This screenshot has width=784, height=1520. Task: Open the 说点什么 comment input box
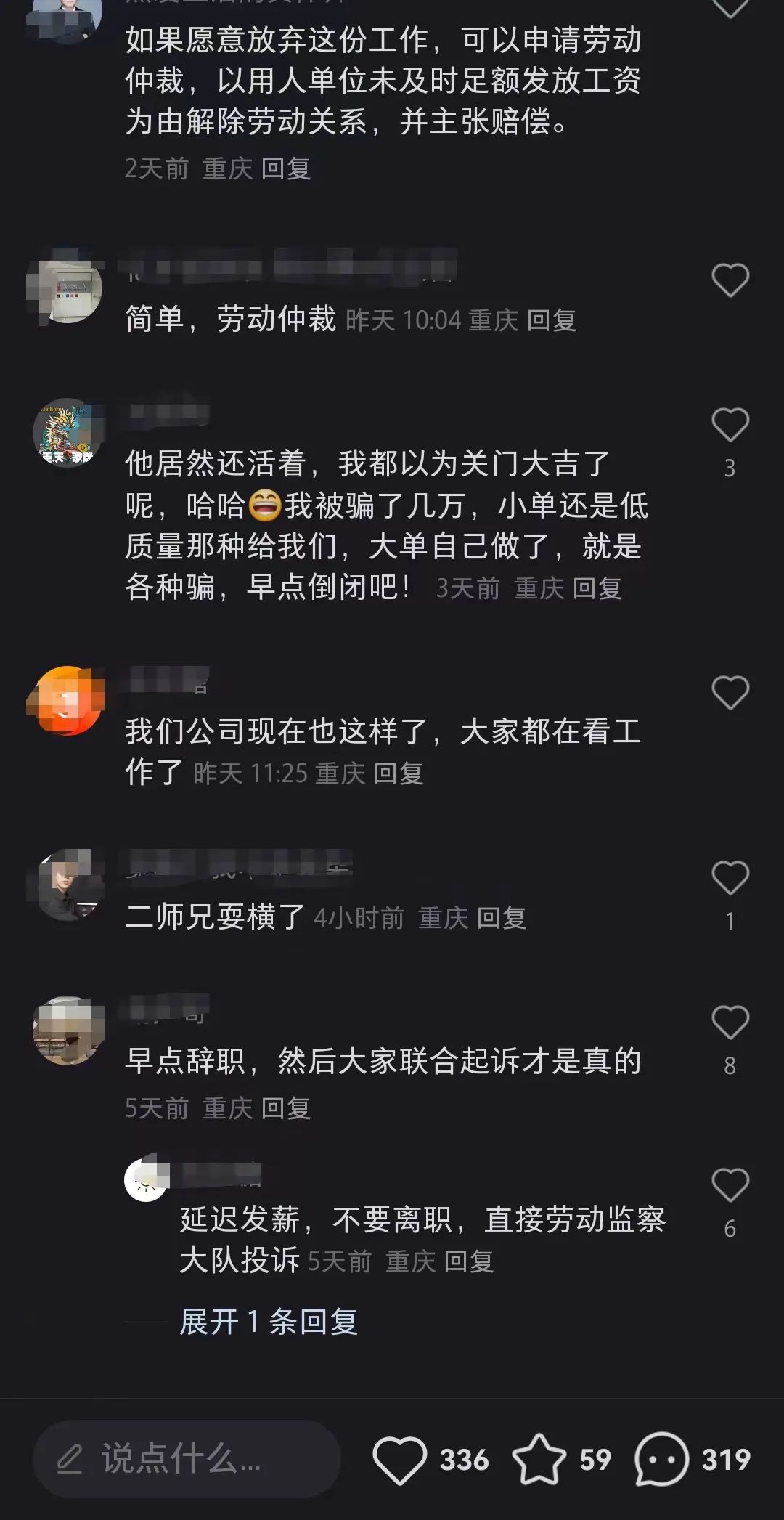(187, 1458)
